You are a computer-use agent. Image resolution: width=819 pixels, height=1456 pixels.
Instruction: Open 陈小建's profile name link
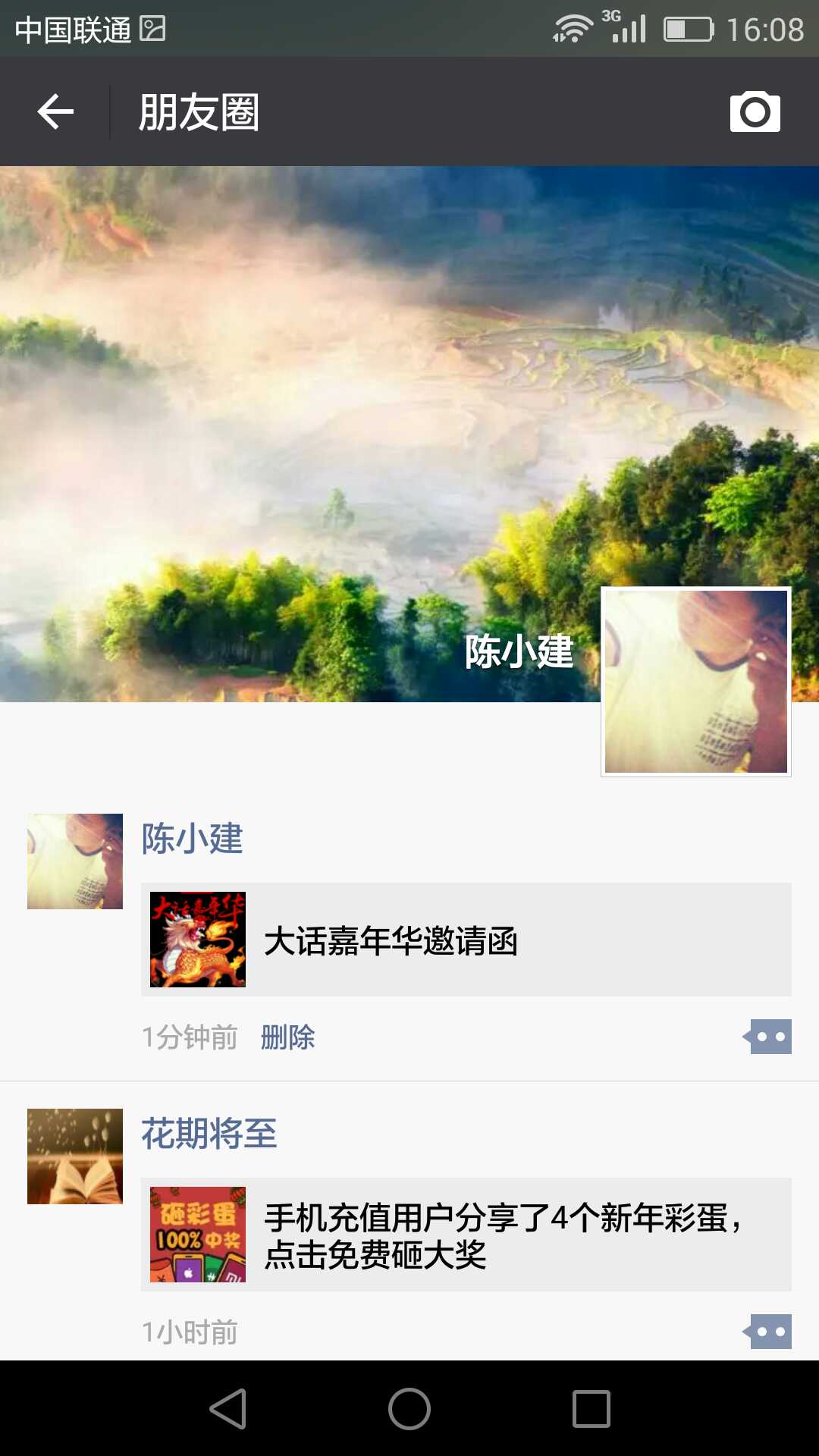192,839
